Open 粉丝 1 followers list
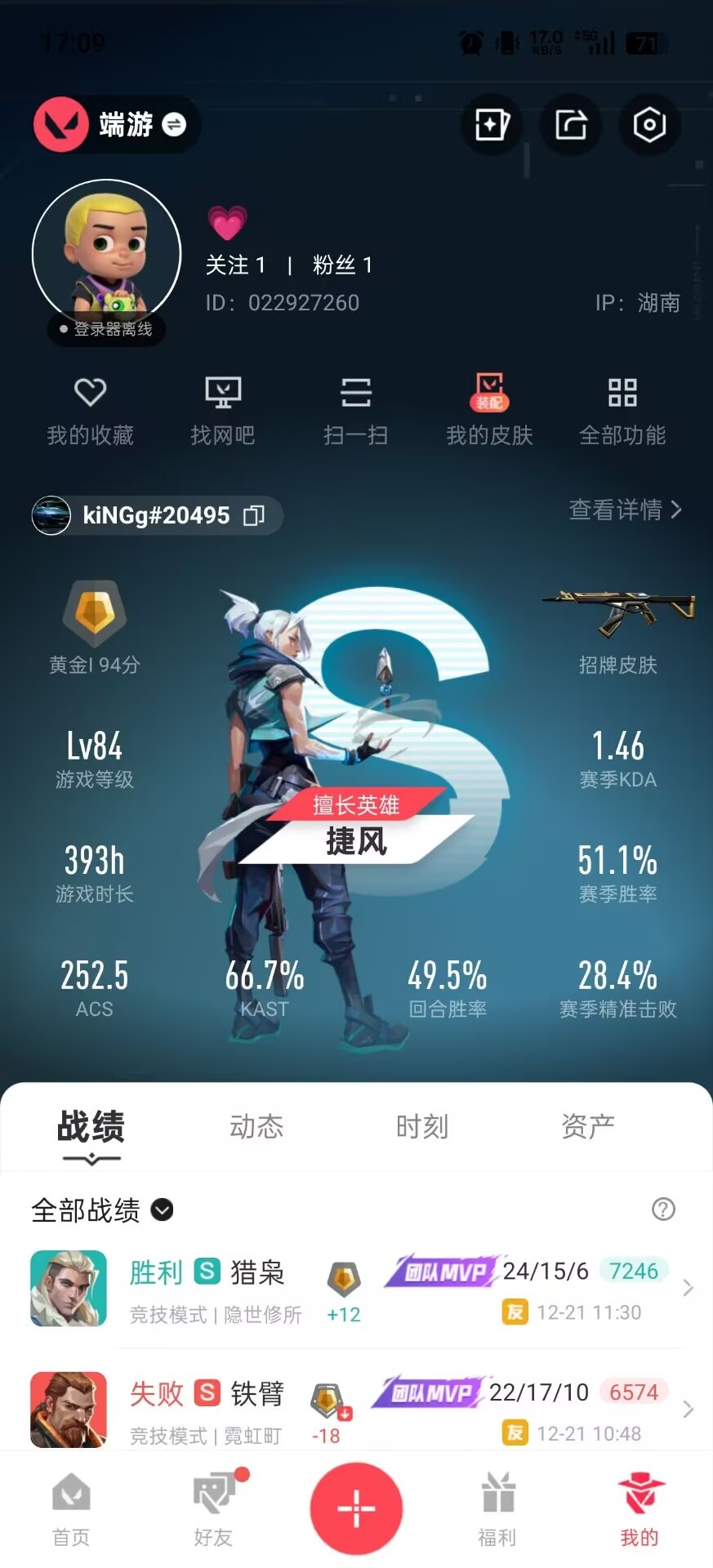This screenshot has height=1568, width=713. [x=341, y=265]
